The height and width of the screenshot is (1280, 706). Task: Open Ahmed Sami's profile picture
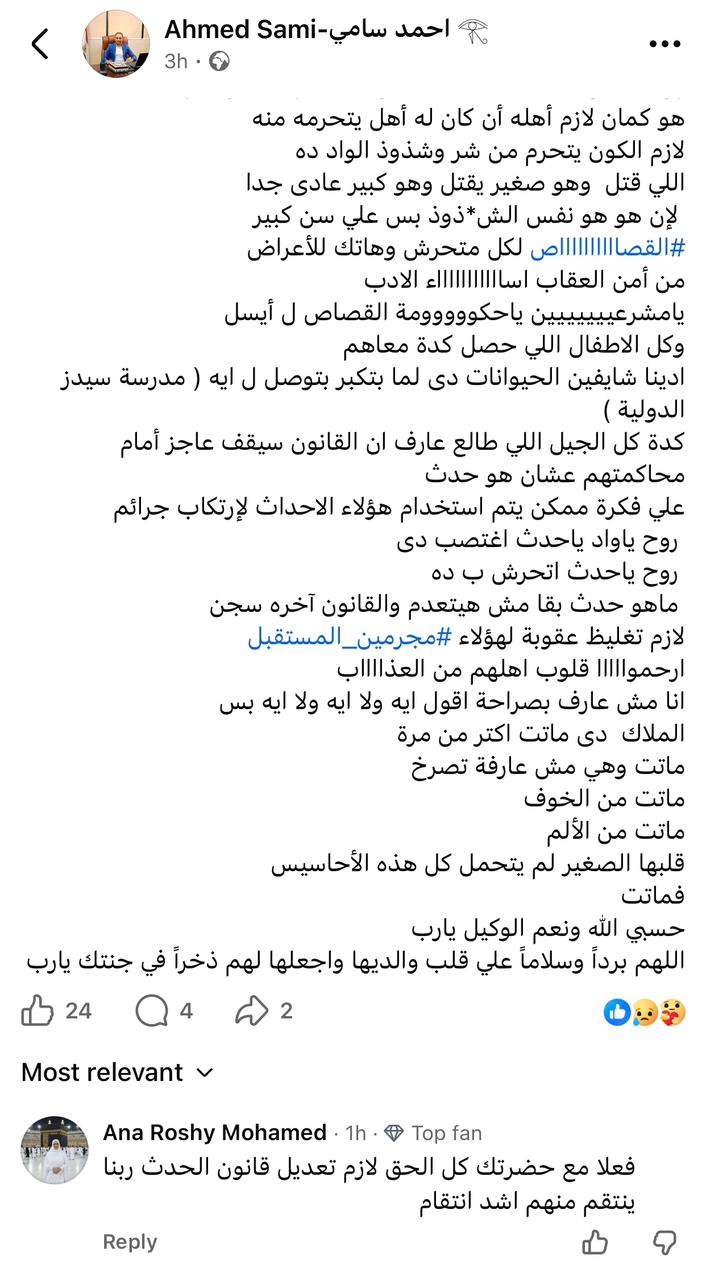pos(118,44)
